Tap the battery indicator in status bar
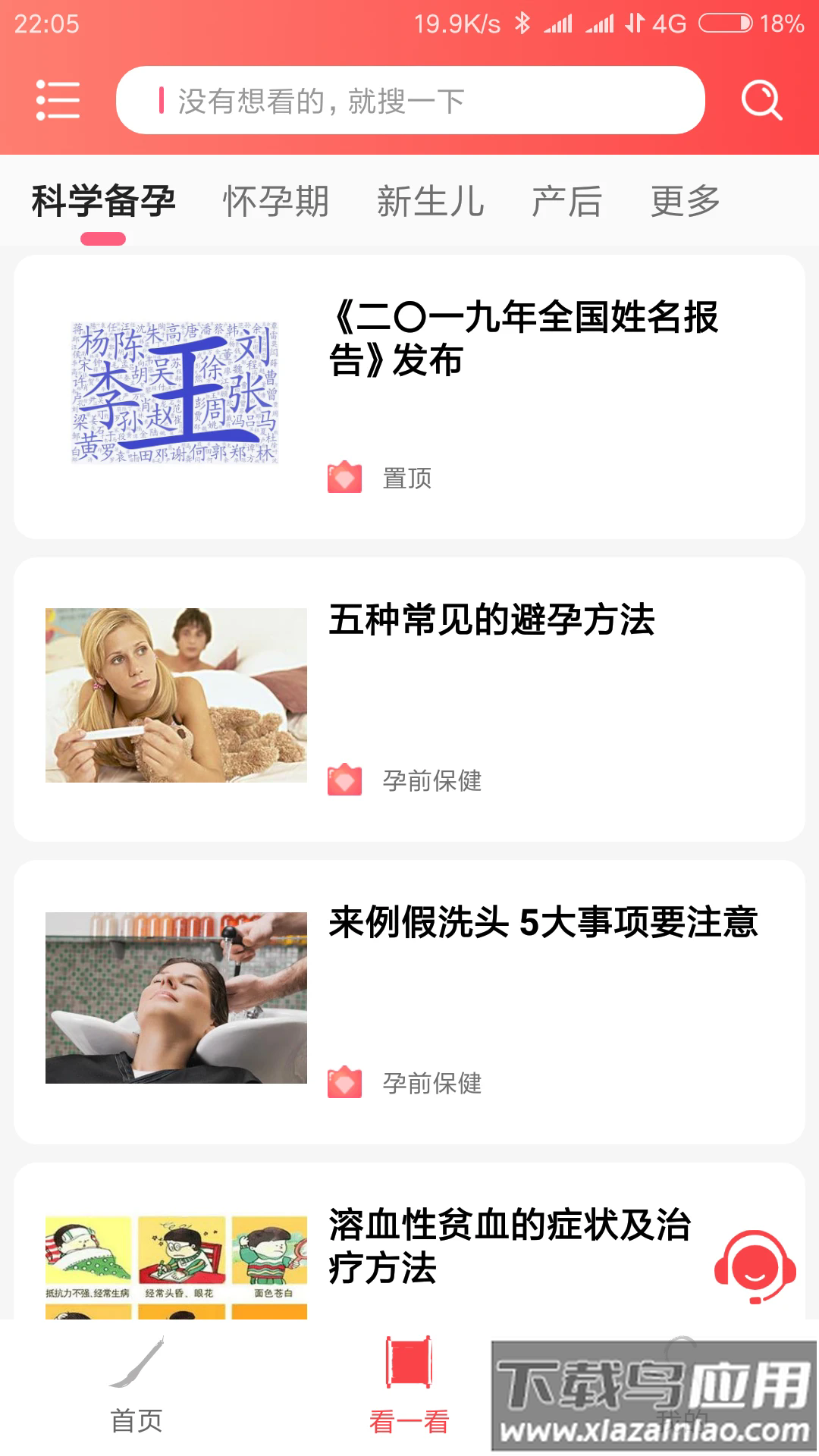The height and width of the screenshot is (1456, 819). tap(724, 23)
